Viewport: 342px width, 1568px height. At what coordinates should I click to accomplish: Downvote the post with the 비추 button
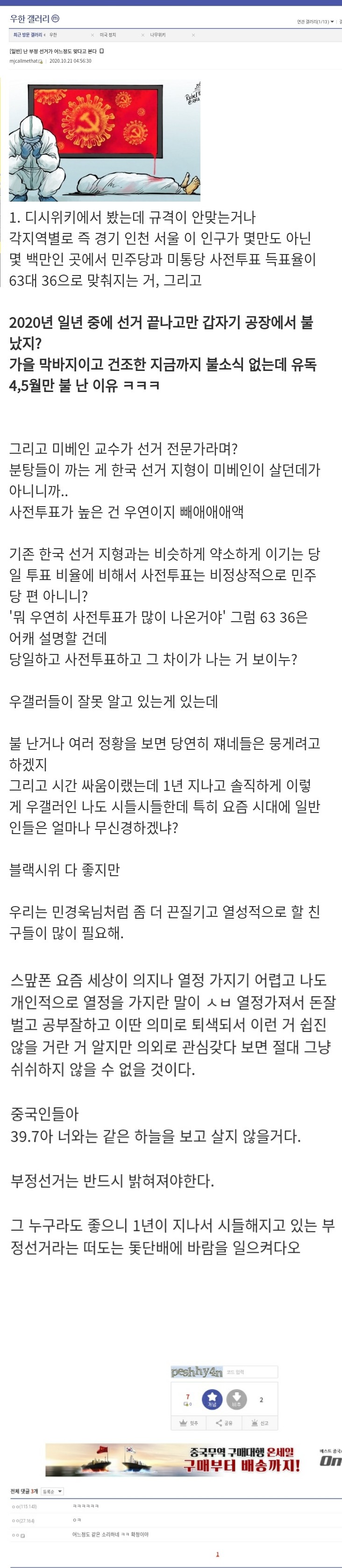pyautogui.click(x=236, y=1399)
